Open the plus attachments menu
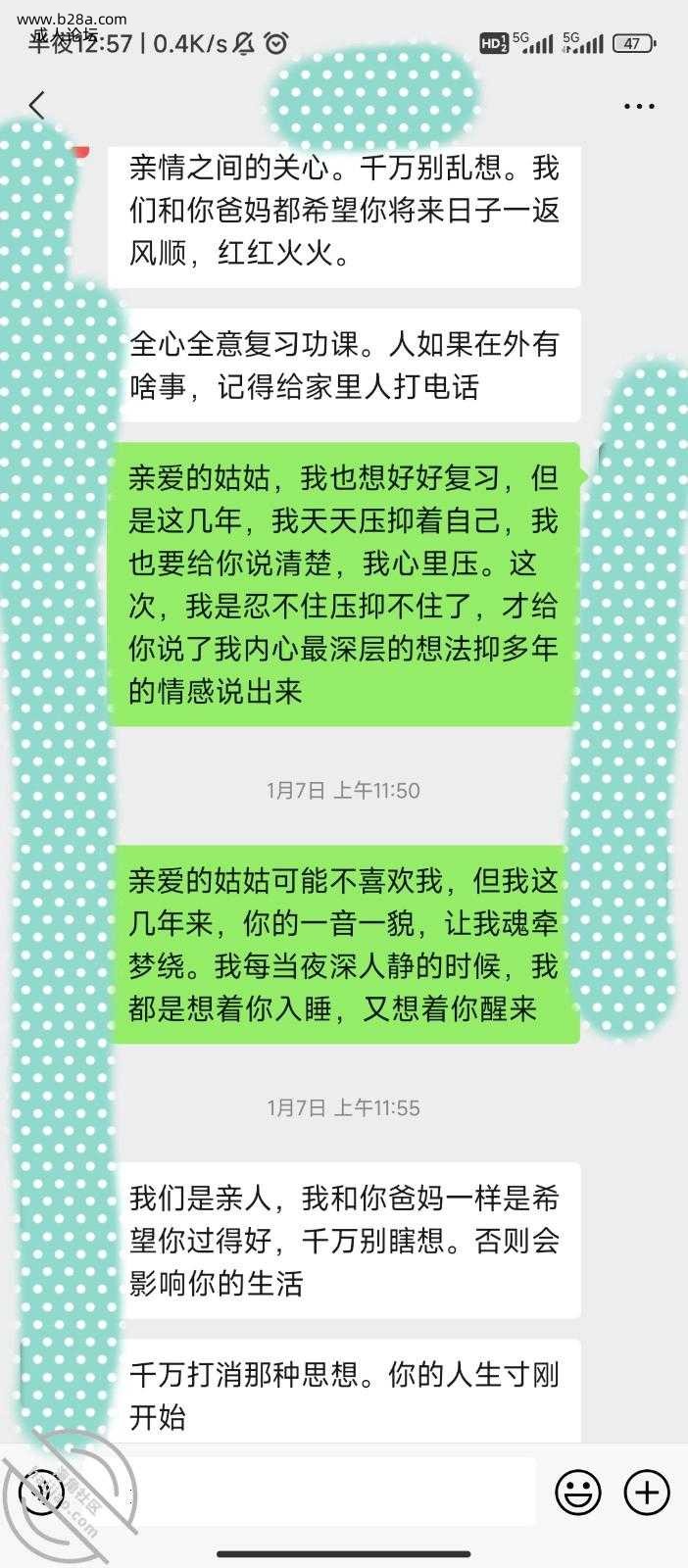The width and height of the screenshot is (688, 1568). point(647,1493)
